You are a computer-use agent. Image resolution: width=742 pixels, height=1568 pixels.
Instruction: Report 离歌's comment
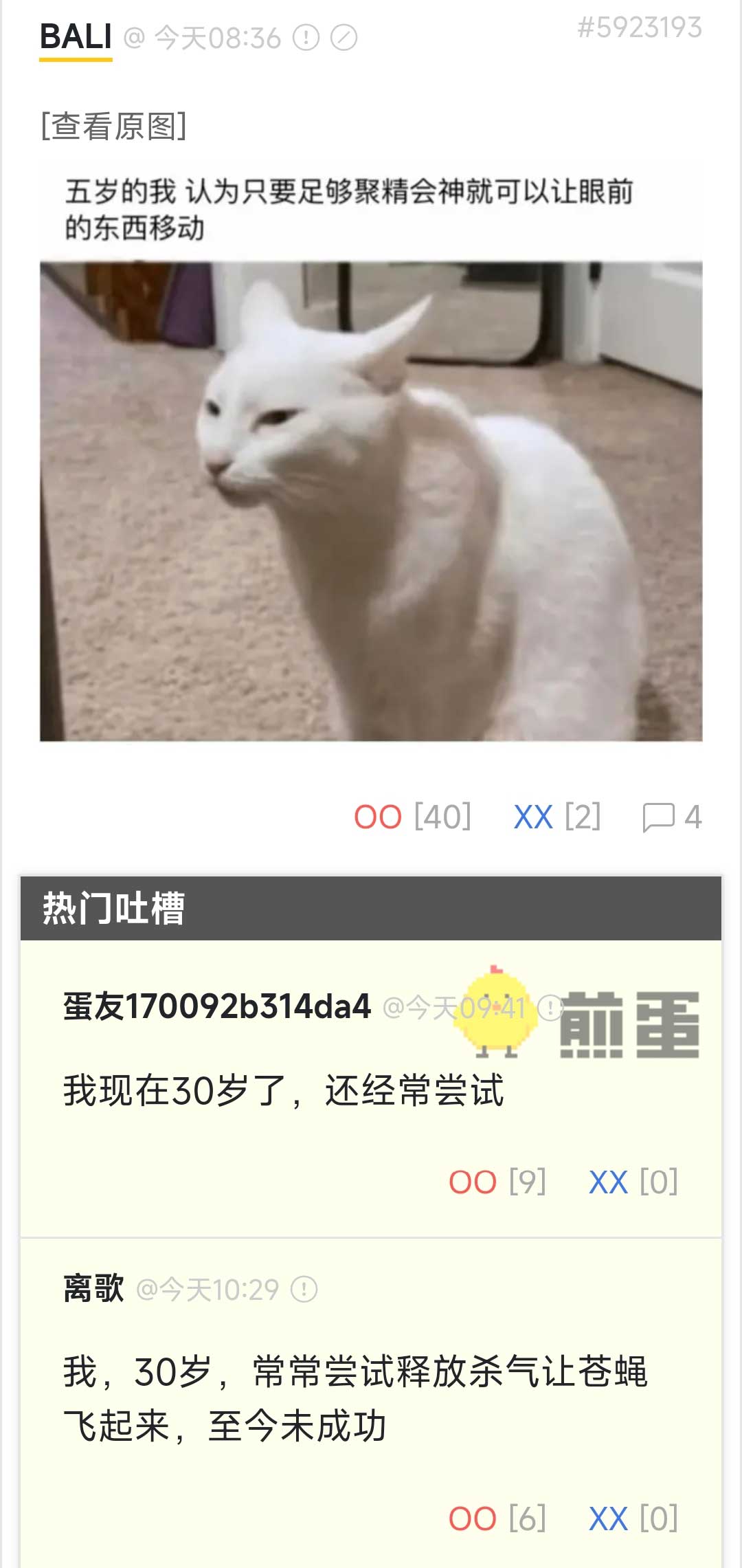(304, 1290)
